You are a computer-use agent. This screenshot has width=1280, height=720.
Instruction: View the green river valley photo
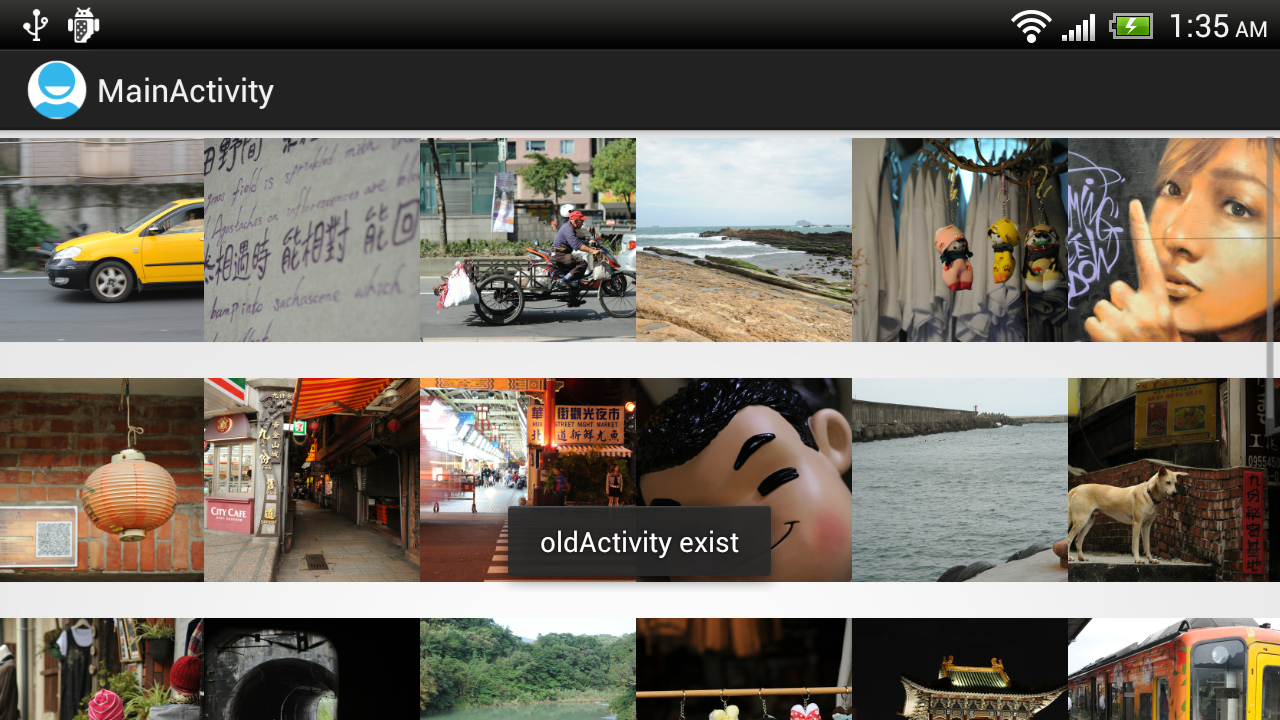click(528, 669)
